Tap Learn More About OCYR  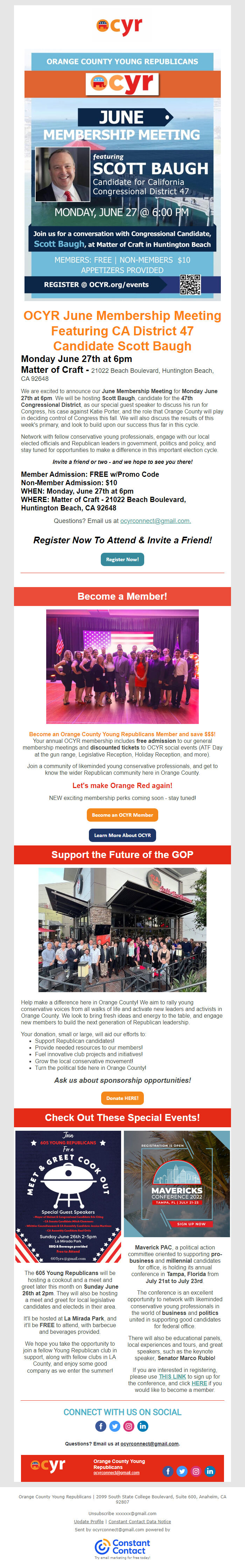point(122,835)
